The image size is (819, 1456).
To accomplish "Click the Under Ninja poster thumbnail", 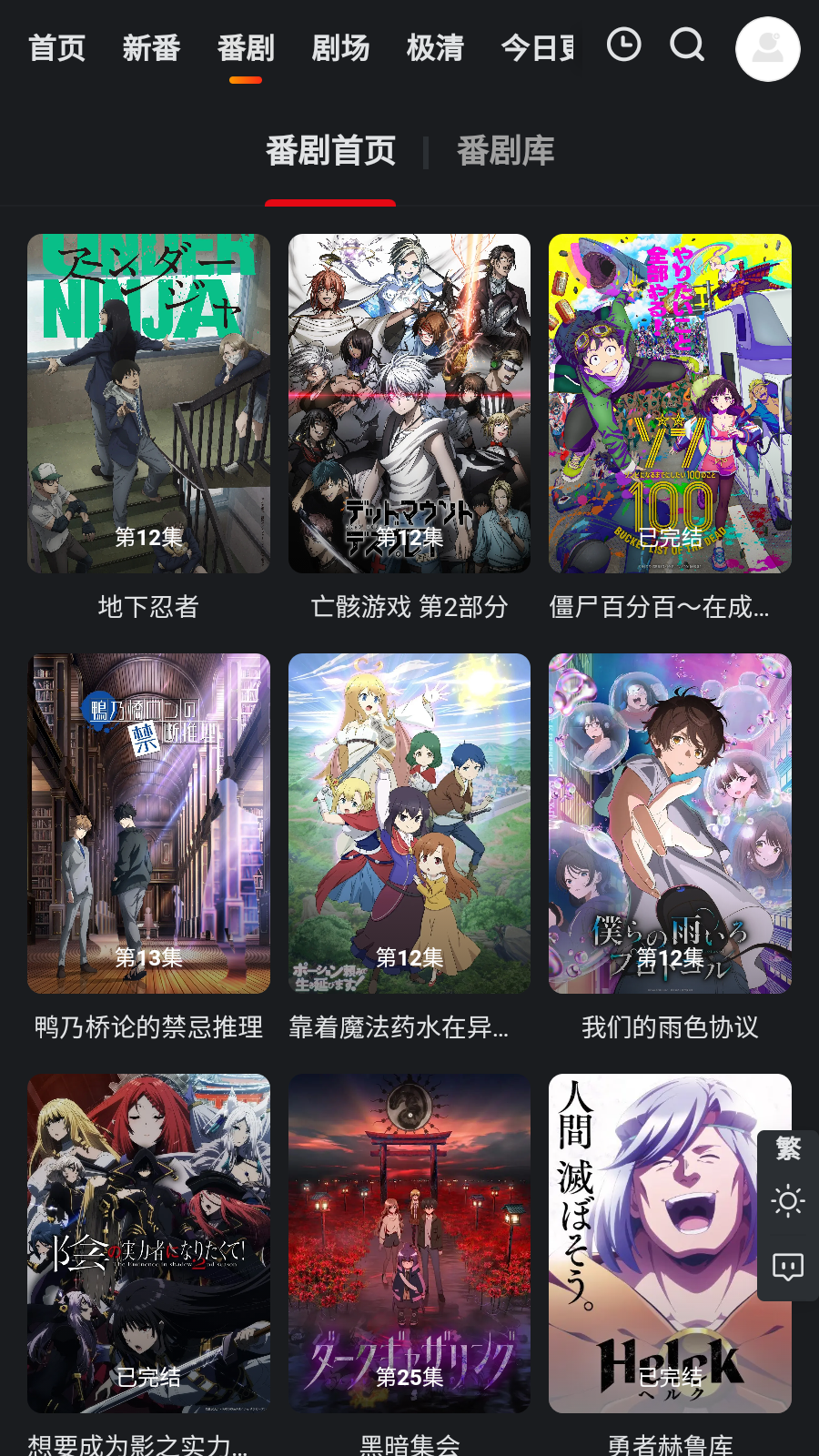I will point(148,407).
